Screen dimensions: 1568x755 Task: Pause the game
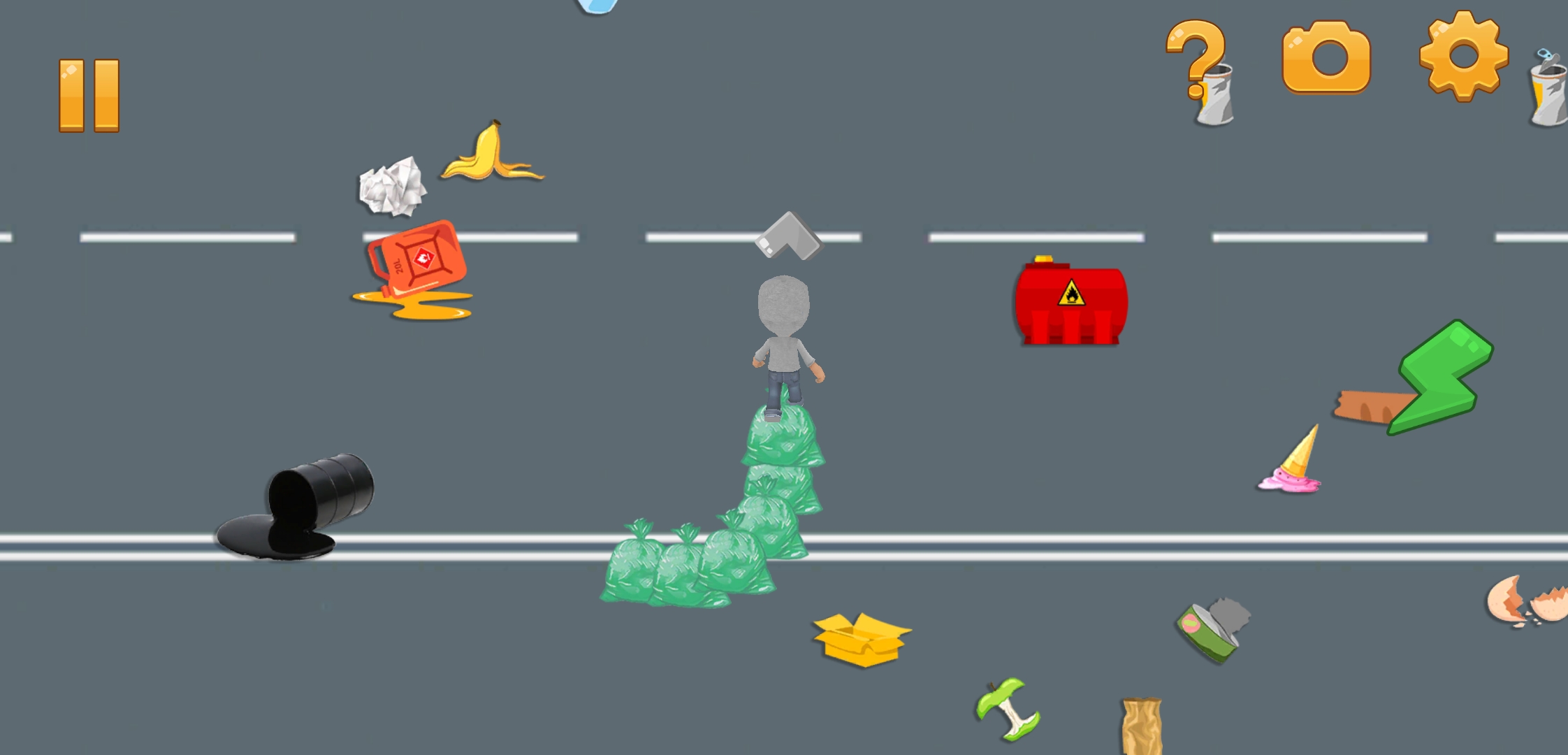[x=89, y=96]
